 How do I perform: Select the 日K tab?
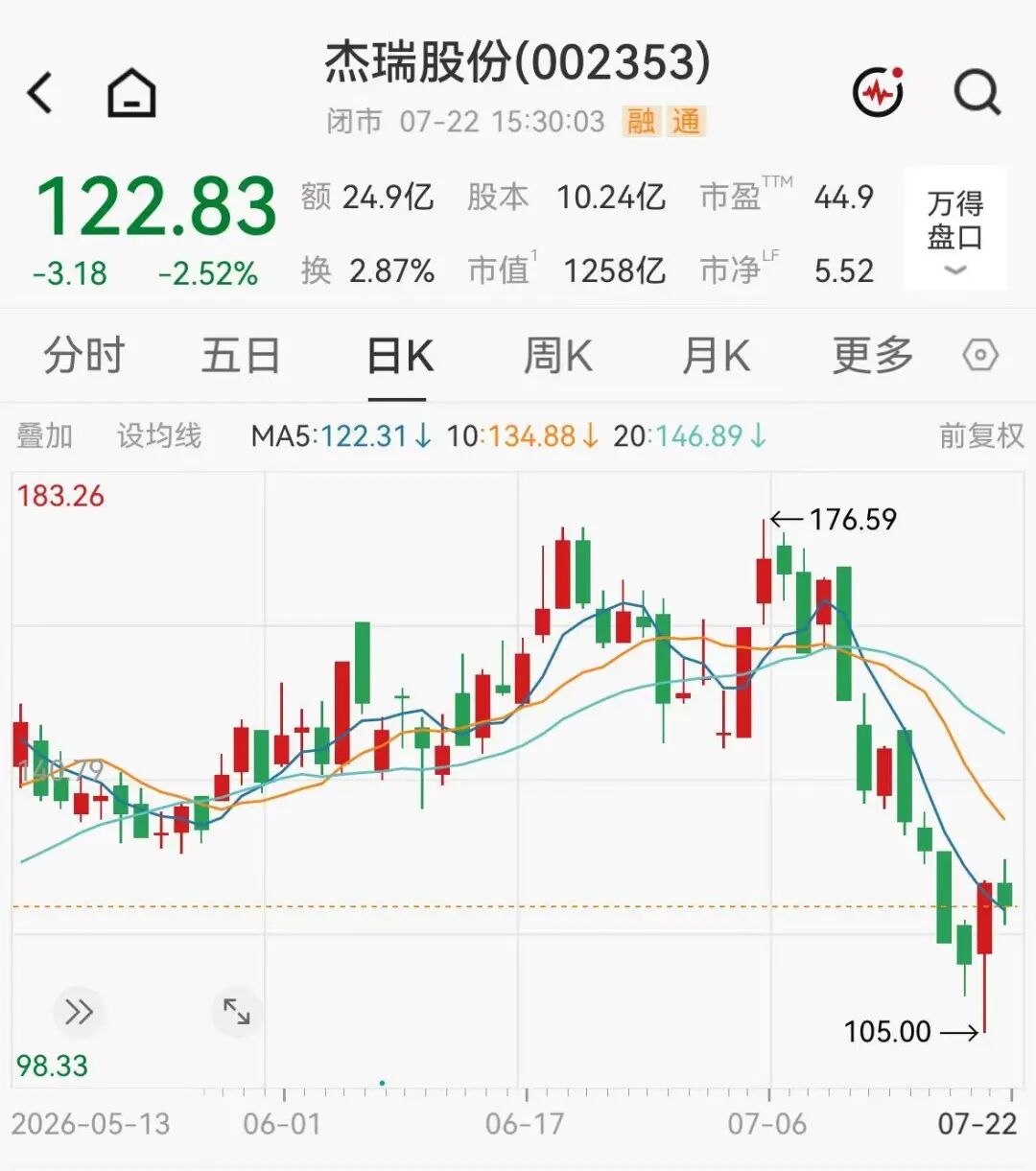[x=399, y=356]
